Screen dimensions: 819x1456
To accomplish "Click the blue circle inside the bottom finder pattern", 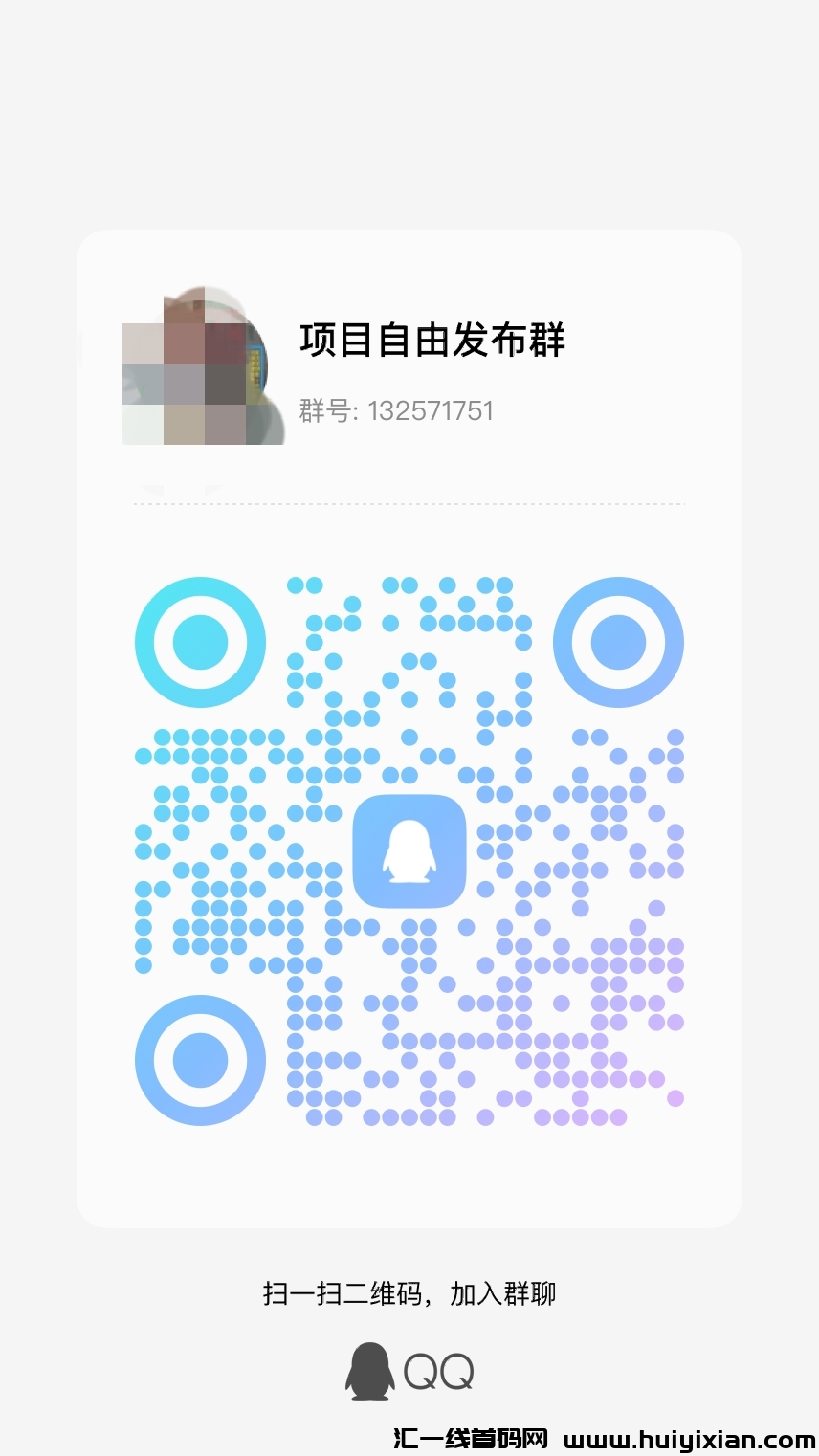I will click(x=200, y=1060).
